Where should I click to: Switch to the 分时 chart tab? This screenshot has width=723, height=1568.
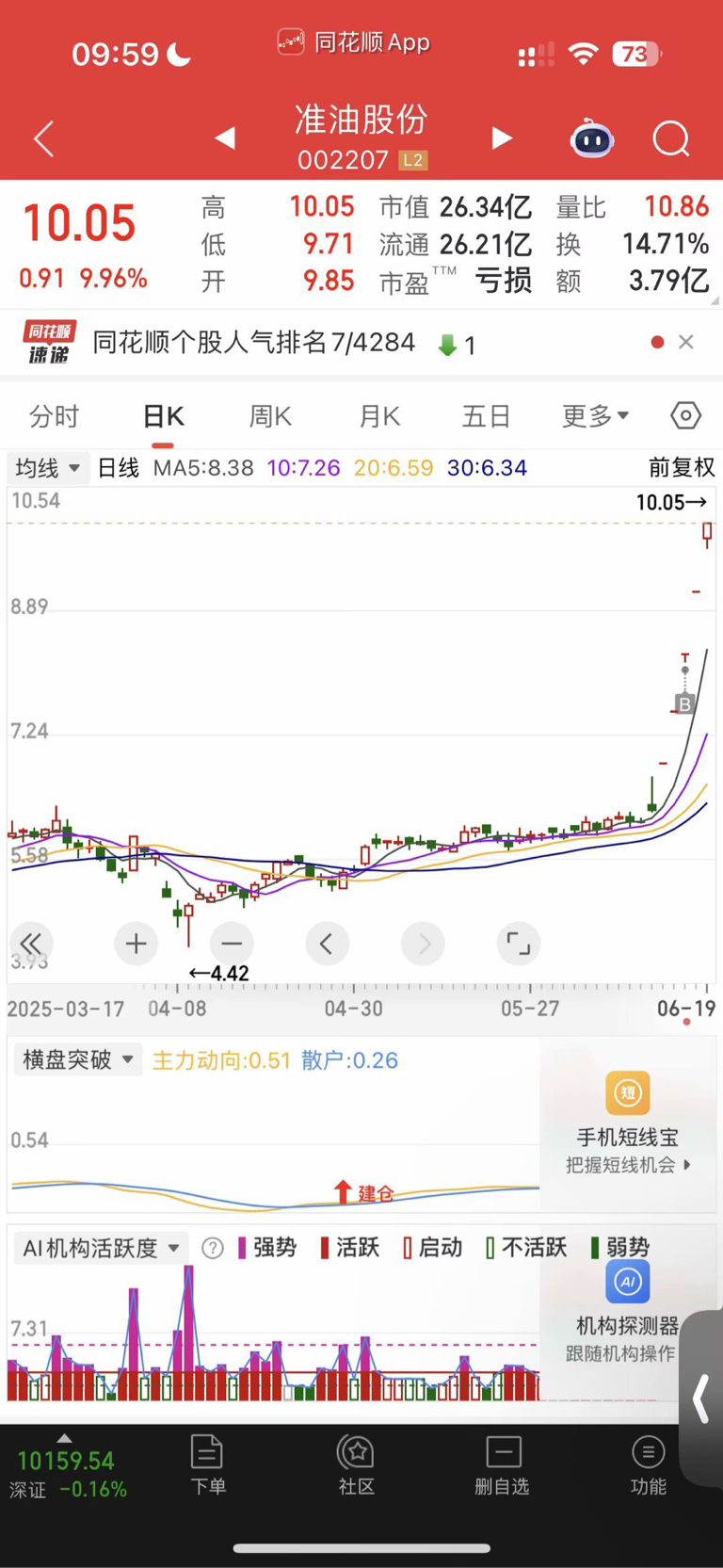coord(54,415)
